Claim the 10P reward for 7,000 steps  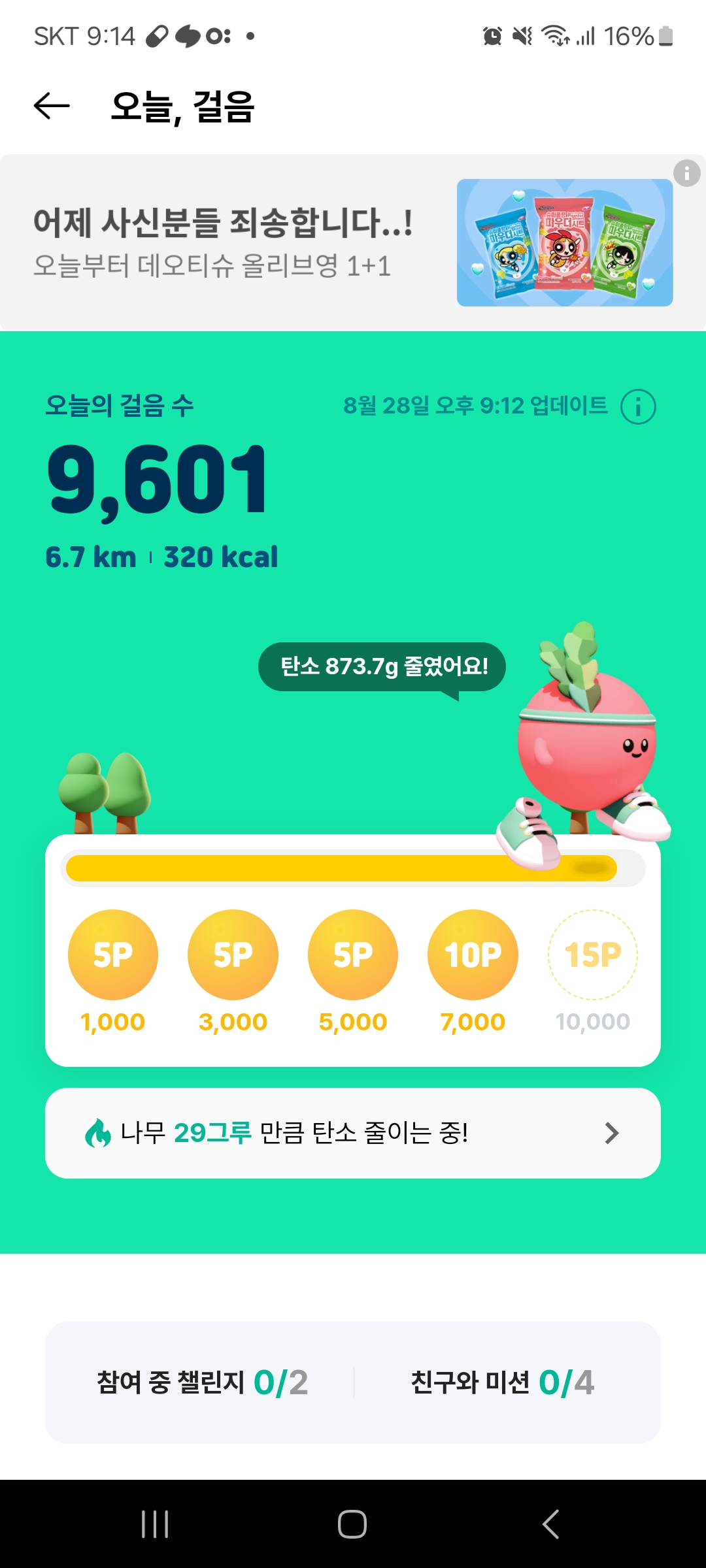473,955
